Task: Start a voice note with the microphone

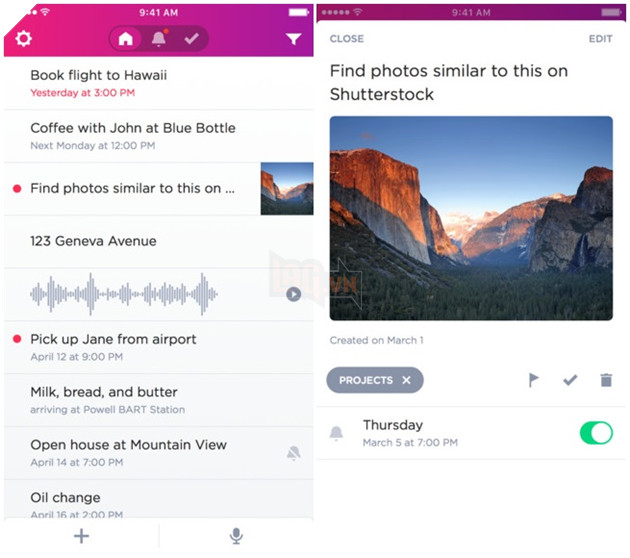Action: coord(236,536)
